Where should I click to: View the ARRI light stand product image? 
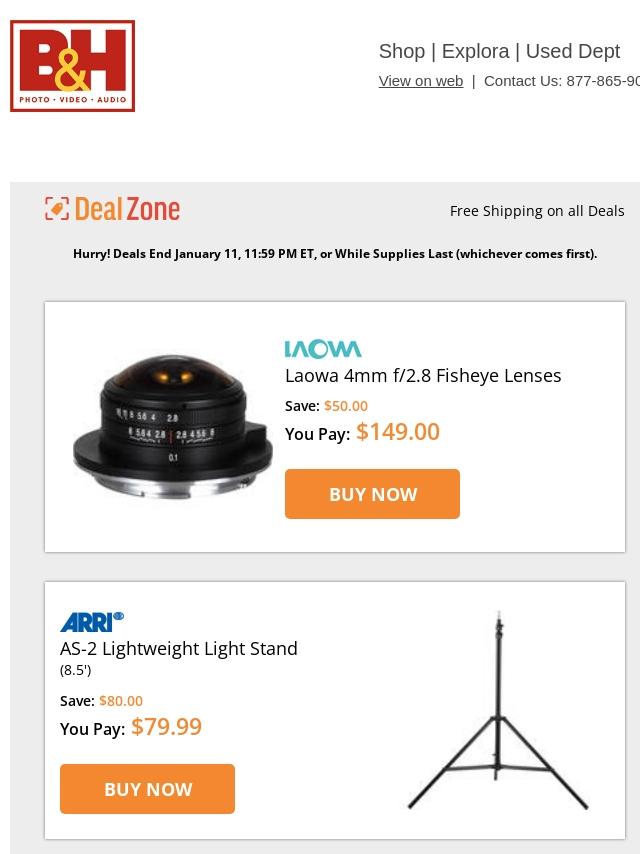497,710
